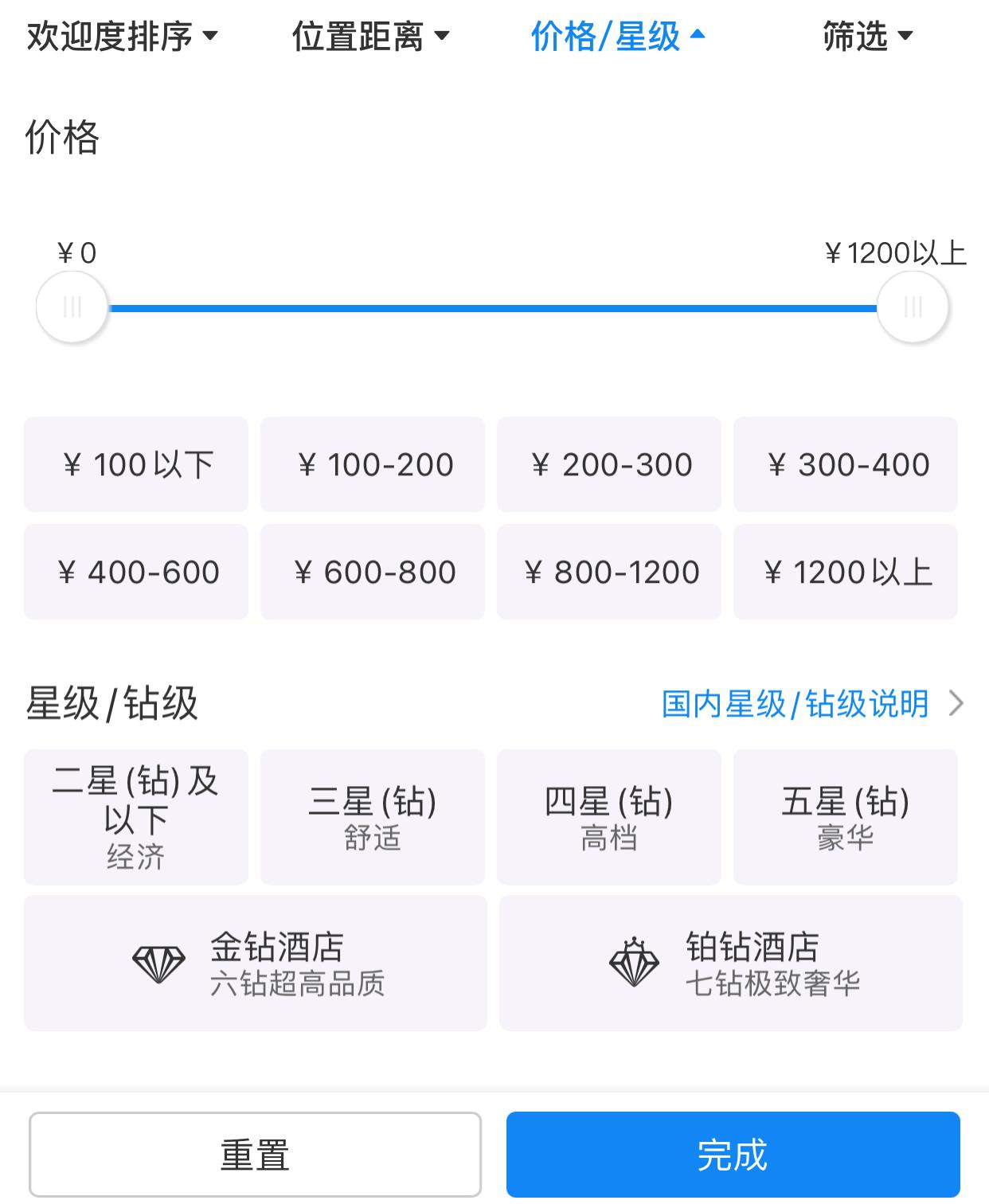The image size is (989, 1204).
Task: Click the left price slider handle at ¥0
Action: click(x=72, y=306)
